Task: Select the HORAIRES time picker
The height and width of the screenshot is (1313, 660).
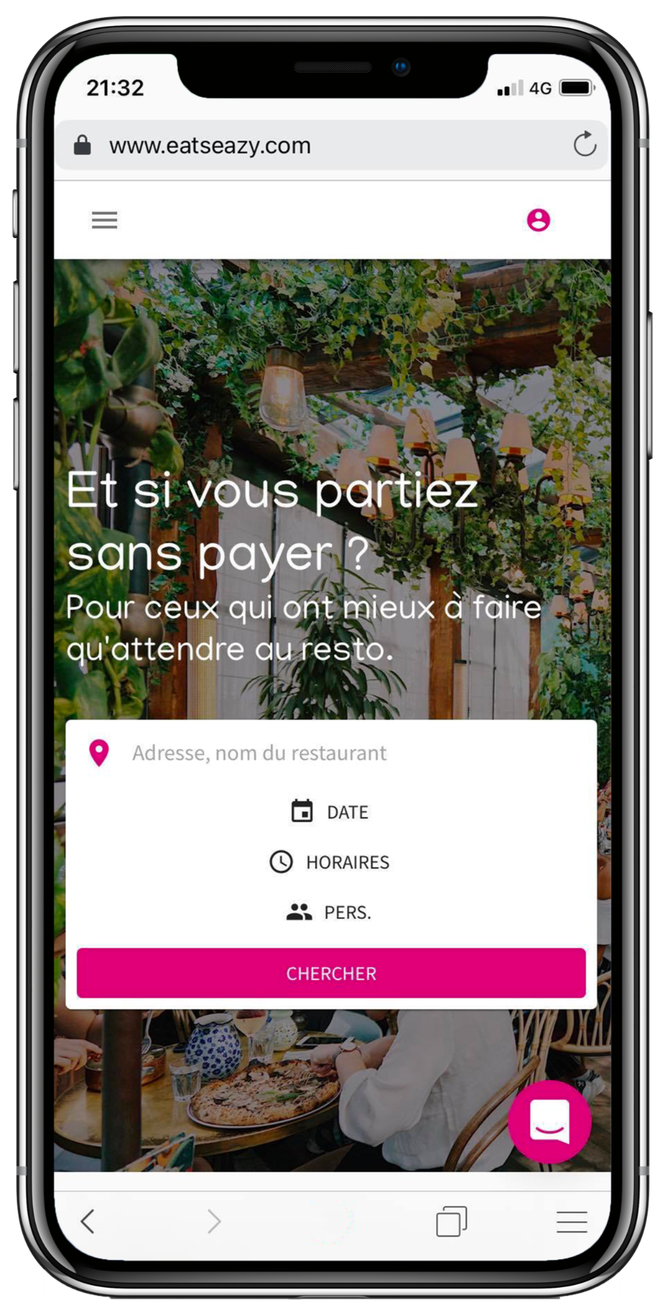Action: 330,862
